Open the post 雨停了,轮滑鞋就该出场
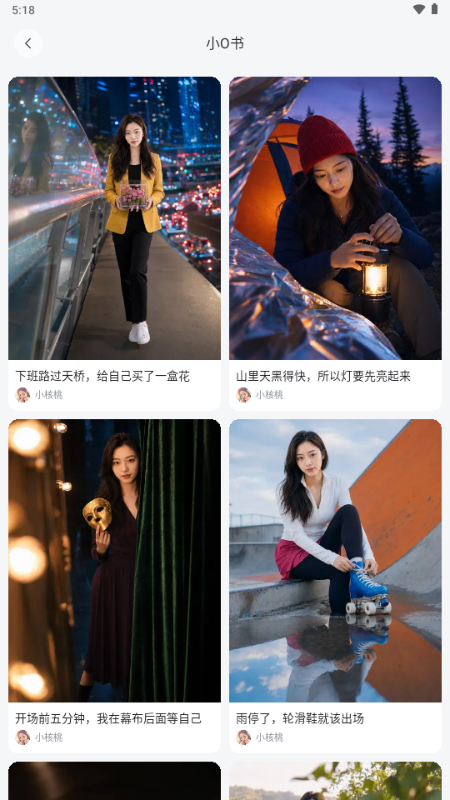The height and width of the screenshot is (800, 450). tap(335, 586)
